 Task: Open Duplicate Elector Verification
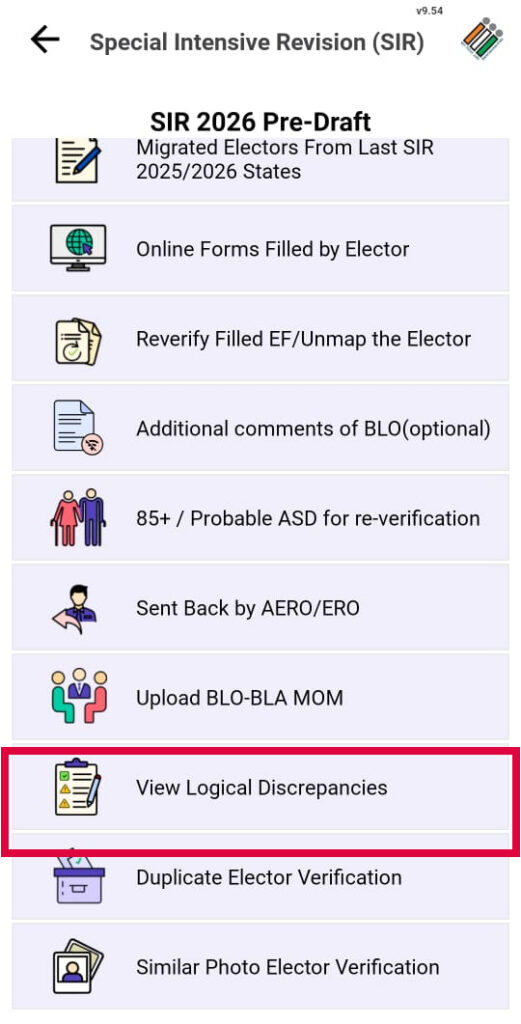tap(260, 876)
